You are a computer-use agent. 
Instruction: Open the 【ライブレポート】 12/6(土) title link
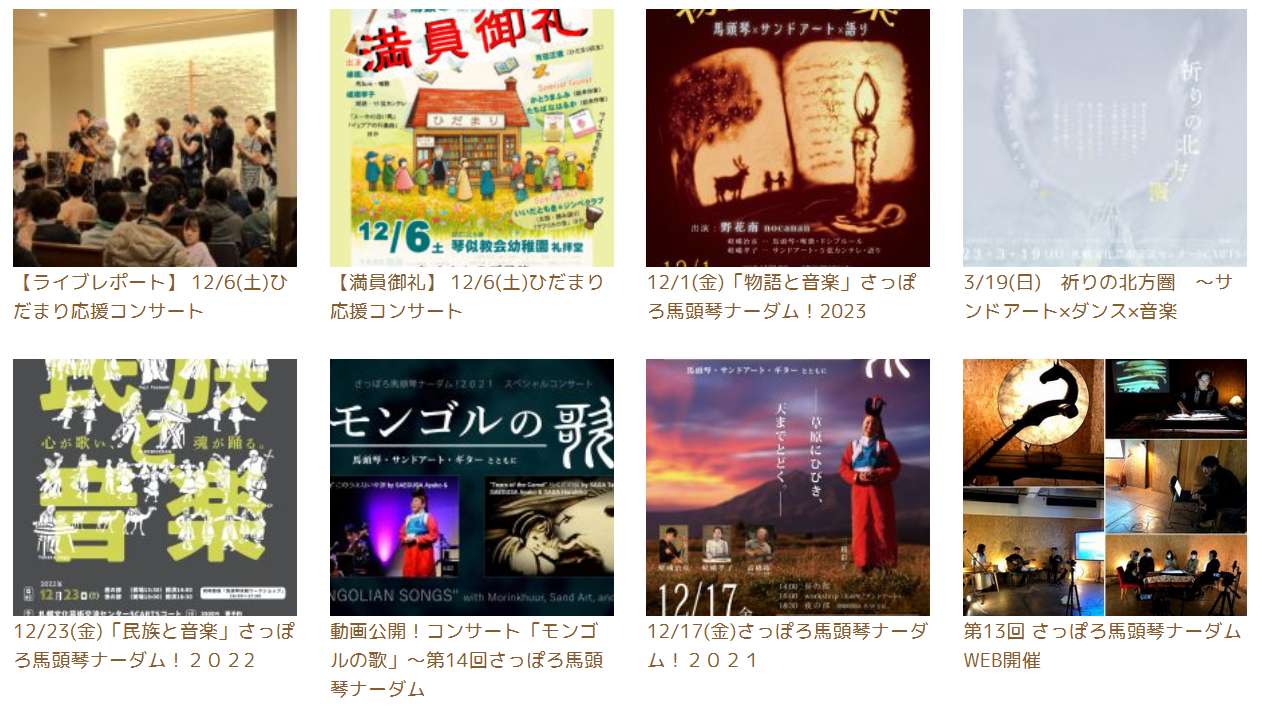click(150, 296)
